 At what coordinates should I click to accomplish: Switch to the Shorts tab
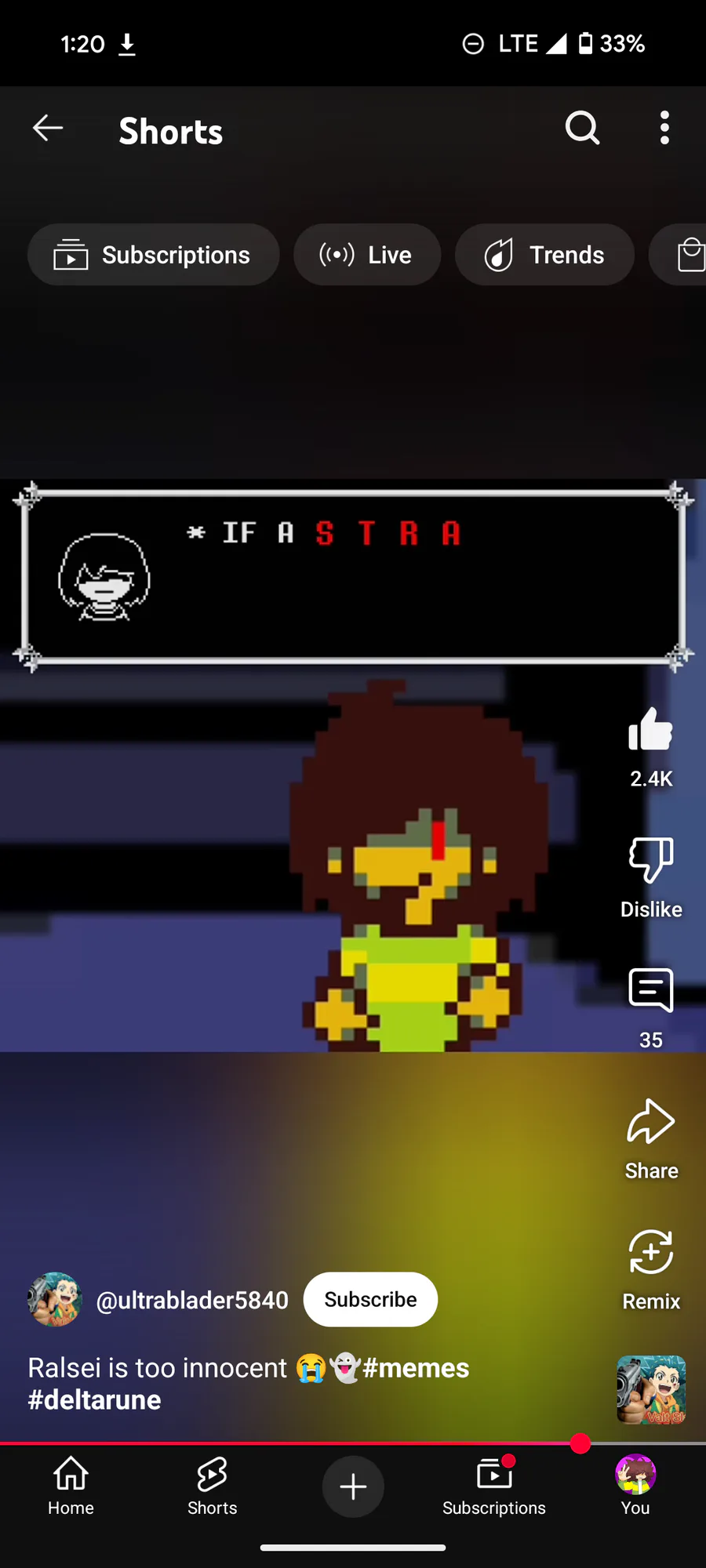pos(212,1486)
